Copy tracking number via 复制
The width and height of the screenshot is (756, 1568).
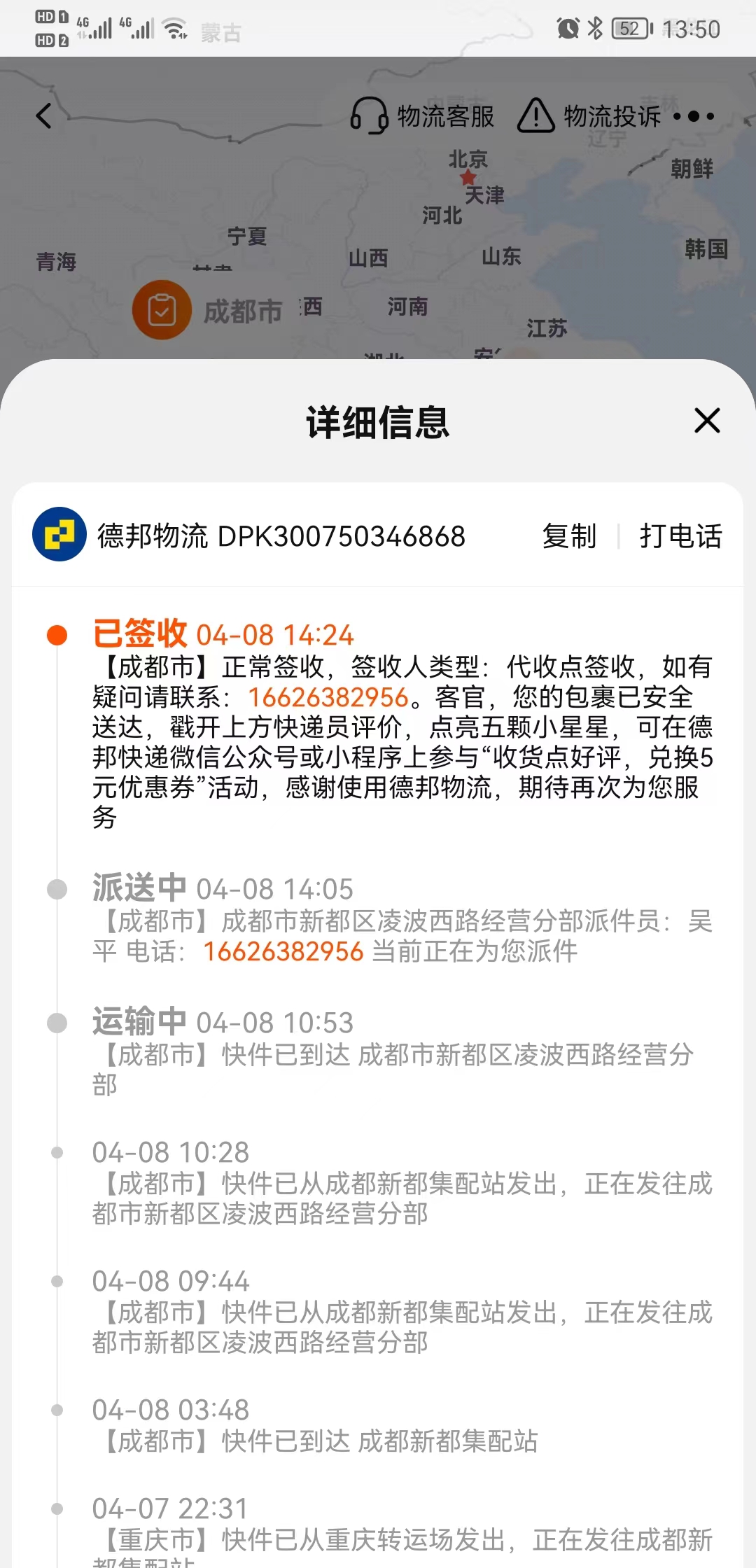[x=569, y=536]
